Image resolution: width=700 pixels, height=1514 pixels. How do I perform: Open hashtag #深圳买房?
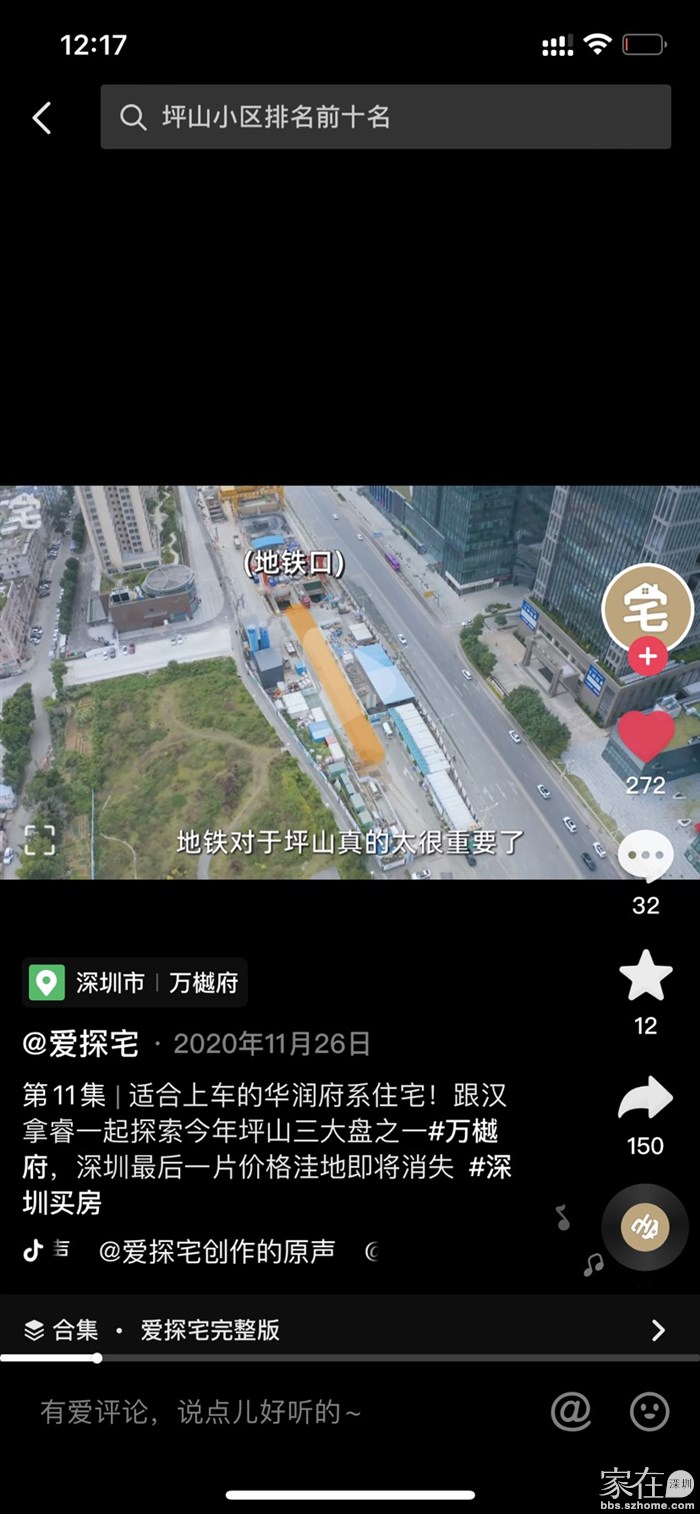pyautogui.click(x=490, y=1166)
